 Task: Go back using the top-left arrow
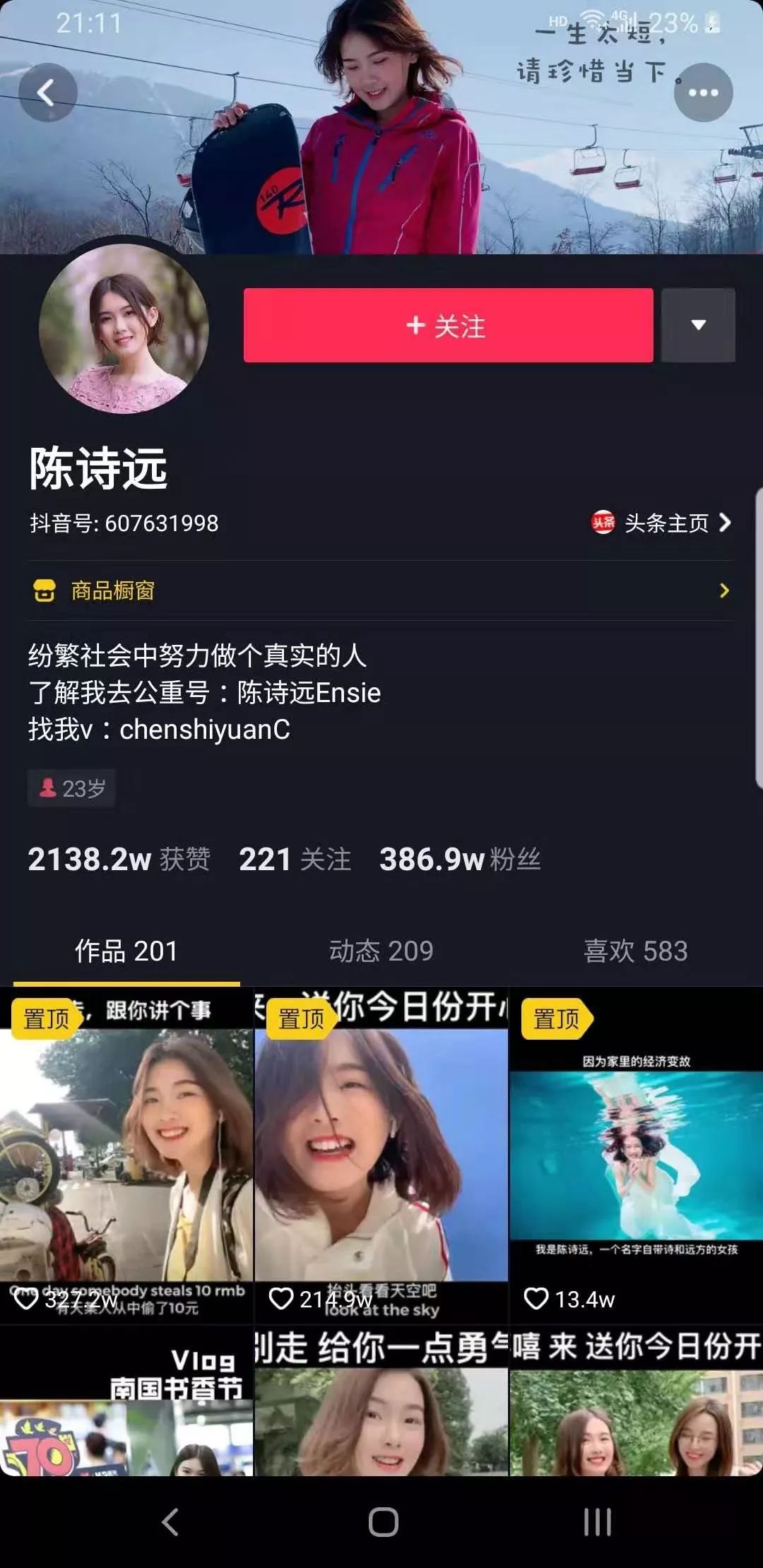(47, 93)
